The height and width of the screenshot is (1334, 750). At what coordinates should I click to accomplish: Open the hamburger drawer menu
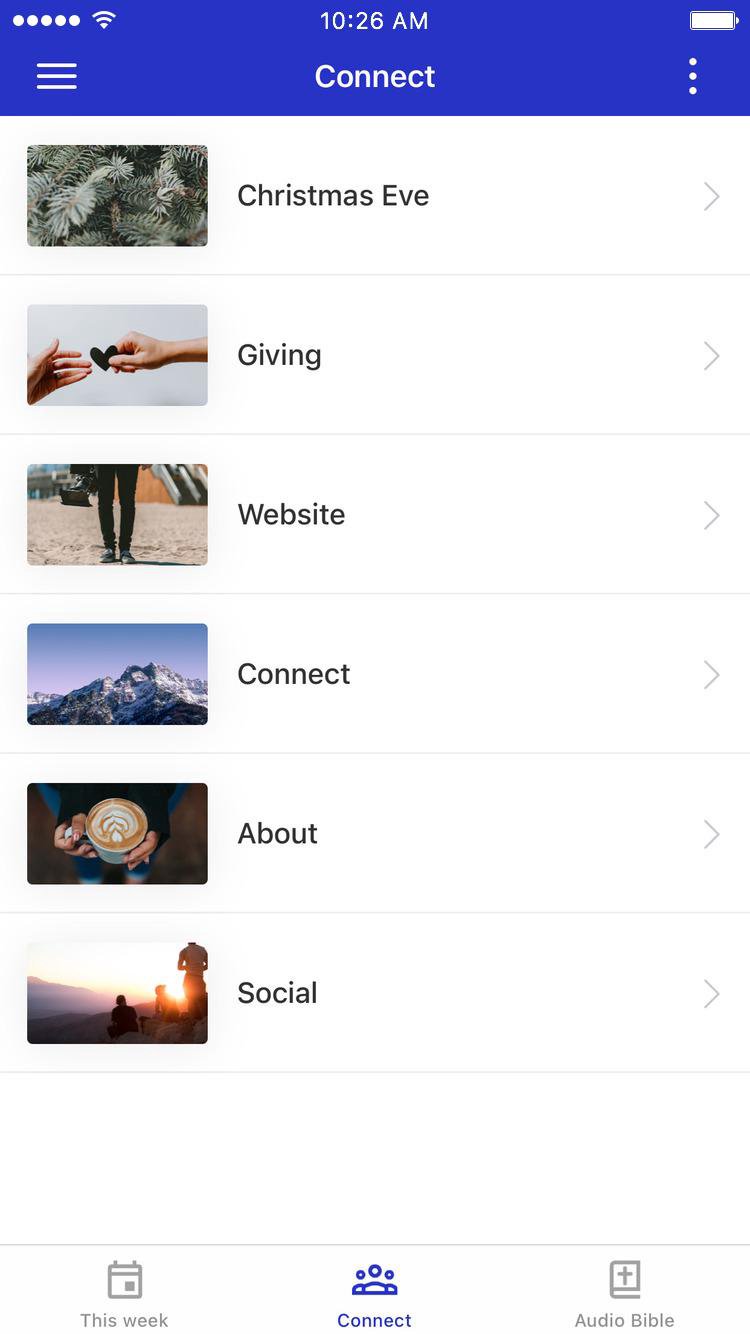57,76
